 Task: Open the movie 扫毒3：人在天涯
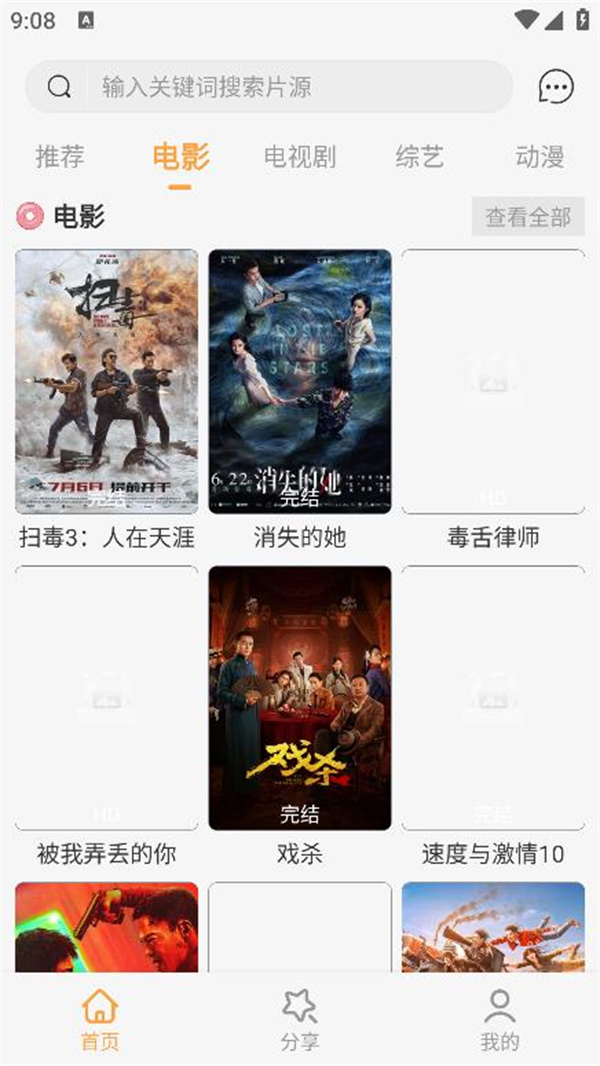point(106,382)
